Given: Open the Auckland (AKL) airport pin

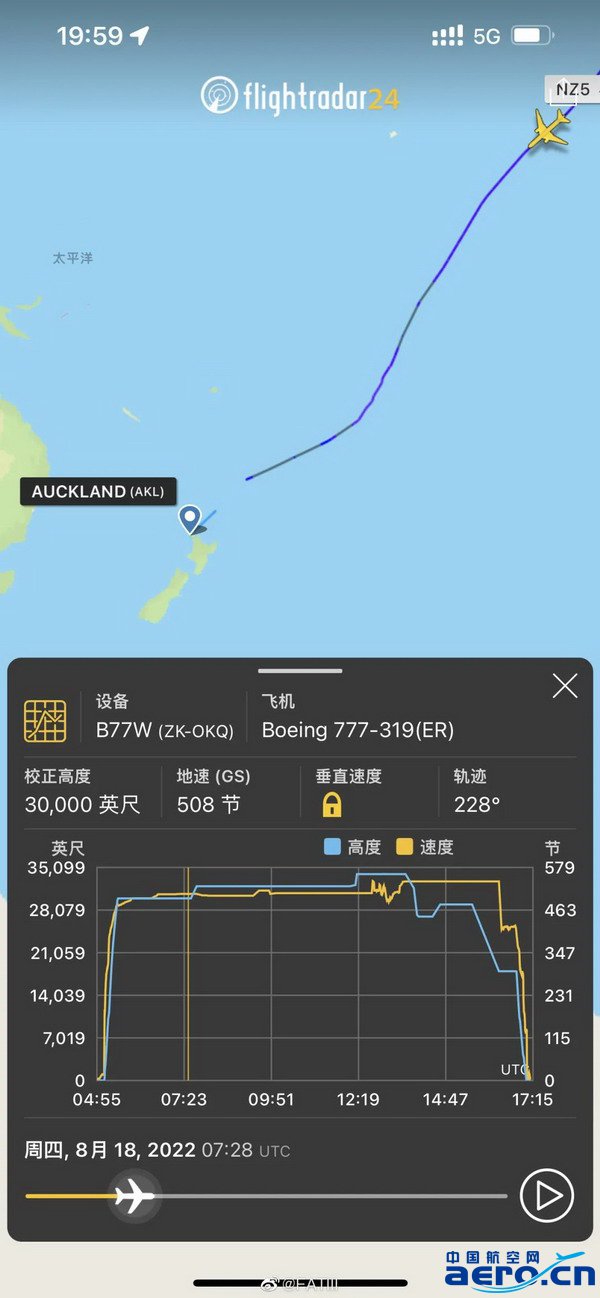Looking at the screenshot, I should point(190,518).
